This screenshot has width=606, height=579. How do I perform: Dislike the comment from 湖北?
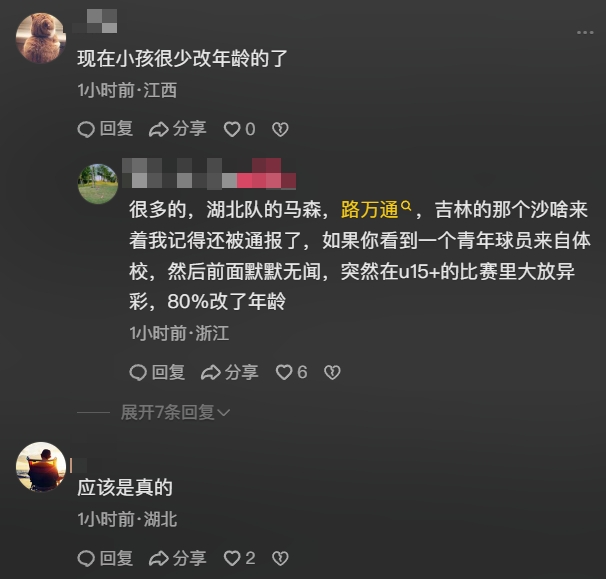pos(282,557)
